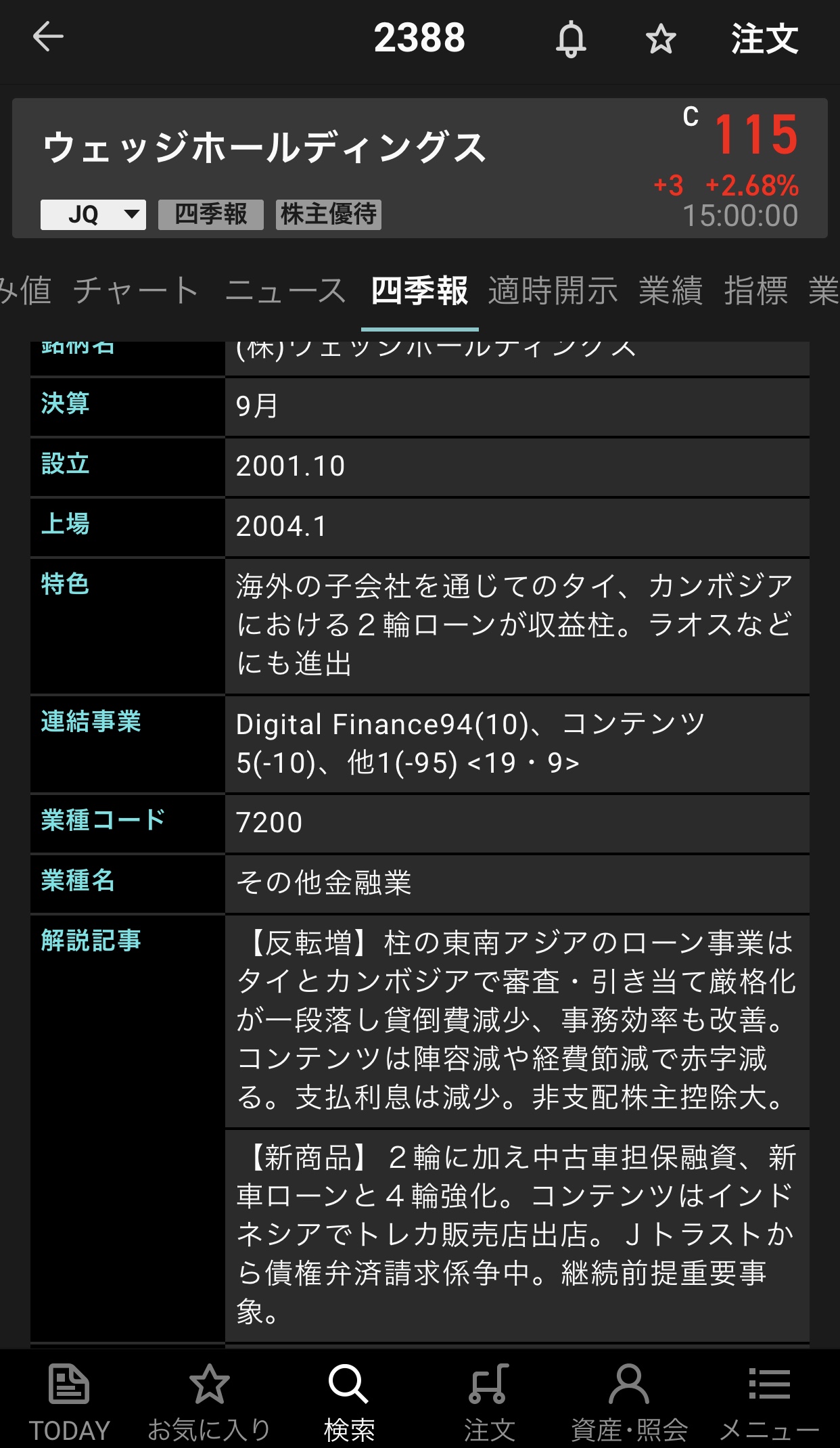The height and width of the screenshot is (1448, 840).
Task: Tap the 四季報 chip under company name
Action: tap(211, 215)
